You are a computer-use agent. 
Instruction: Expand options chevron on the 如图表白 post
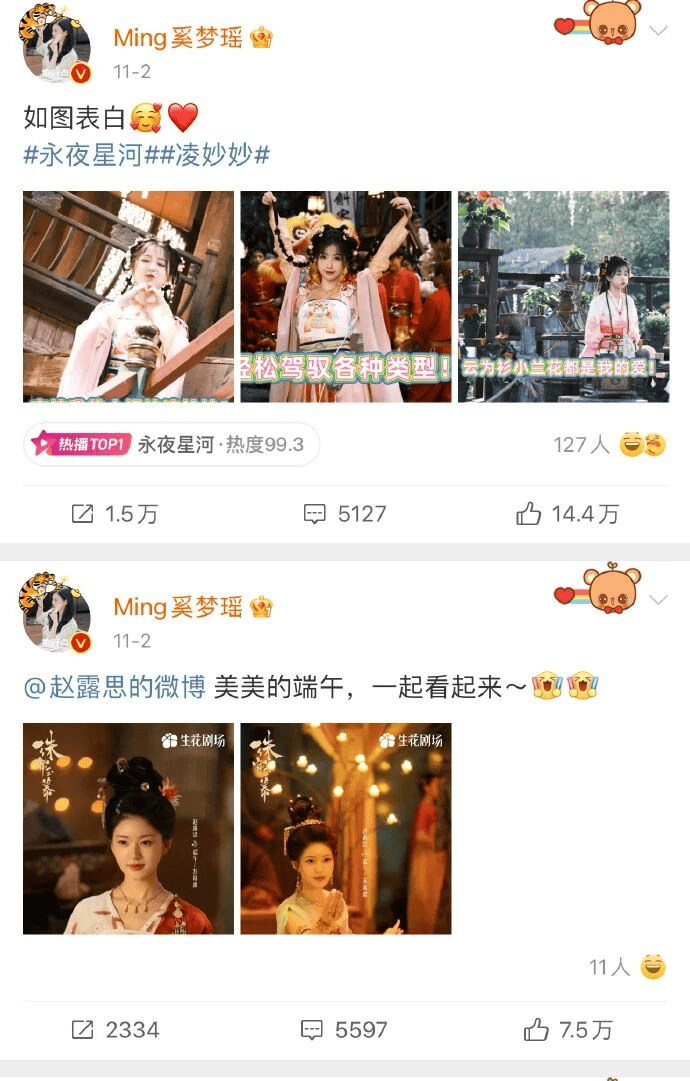[x=658, y=31]
